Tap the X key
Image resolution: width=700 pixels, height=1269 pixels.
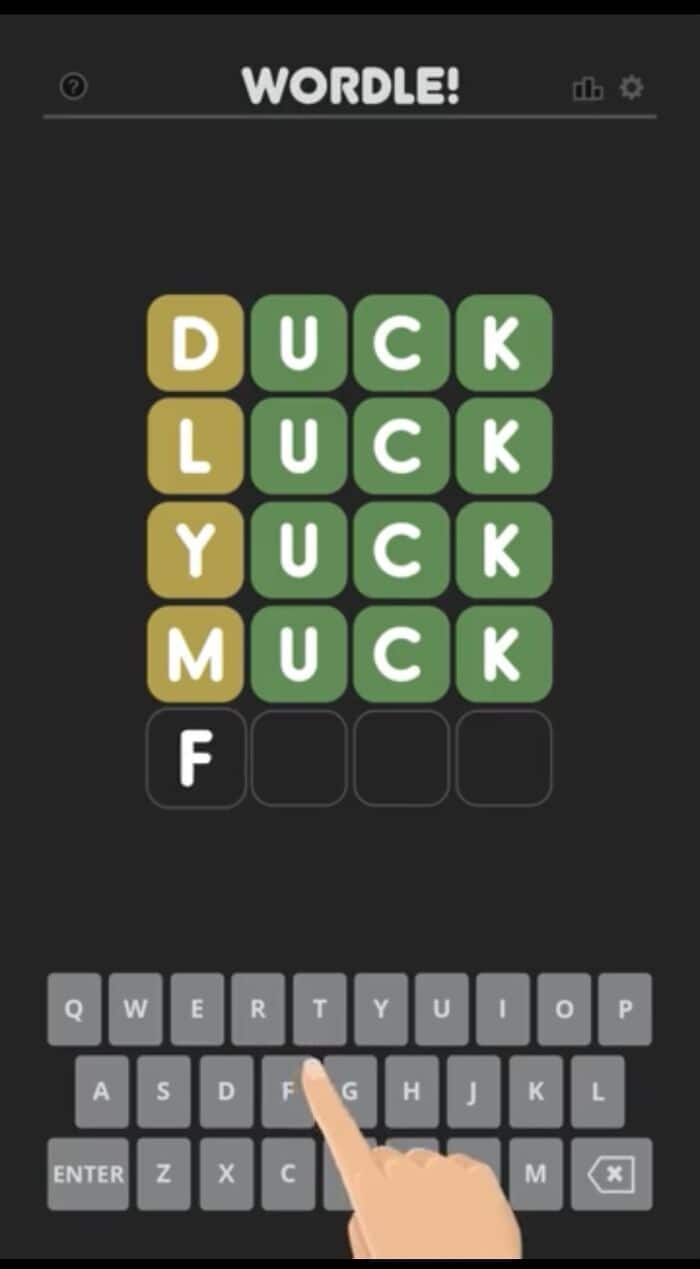pos(226,1174)
